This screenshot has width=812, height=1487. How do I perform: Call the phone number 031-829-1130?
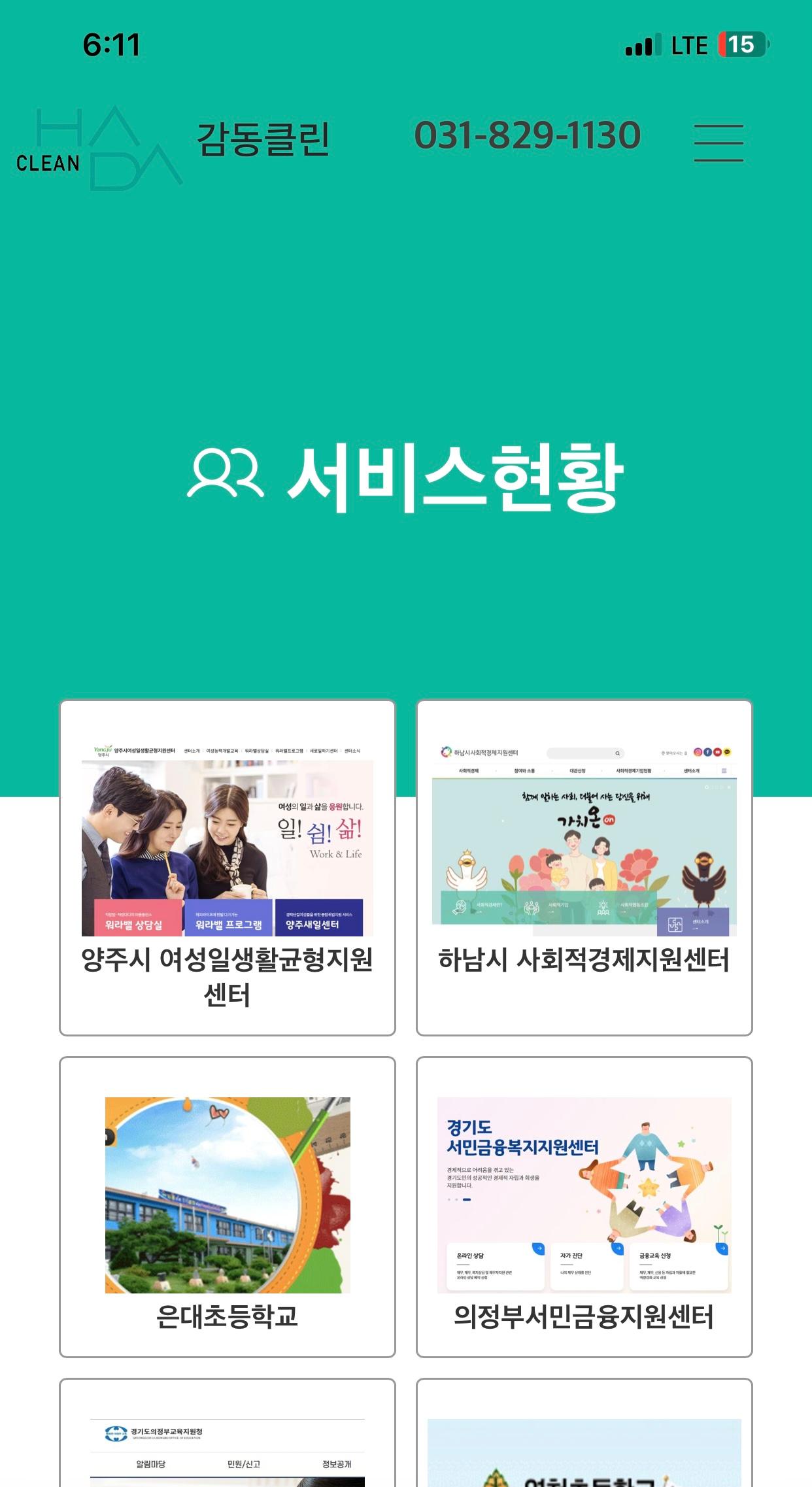[527, 135]
